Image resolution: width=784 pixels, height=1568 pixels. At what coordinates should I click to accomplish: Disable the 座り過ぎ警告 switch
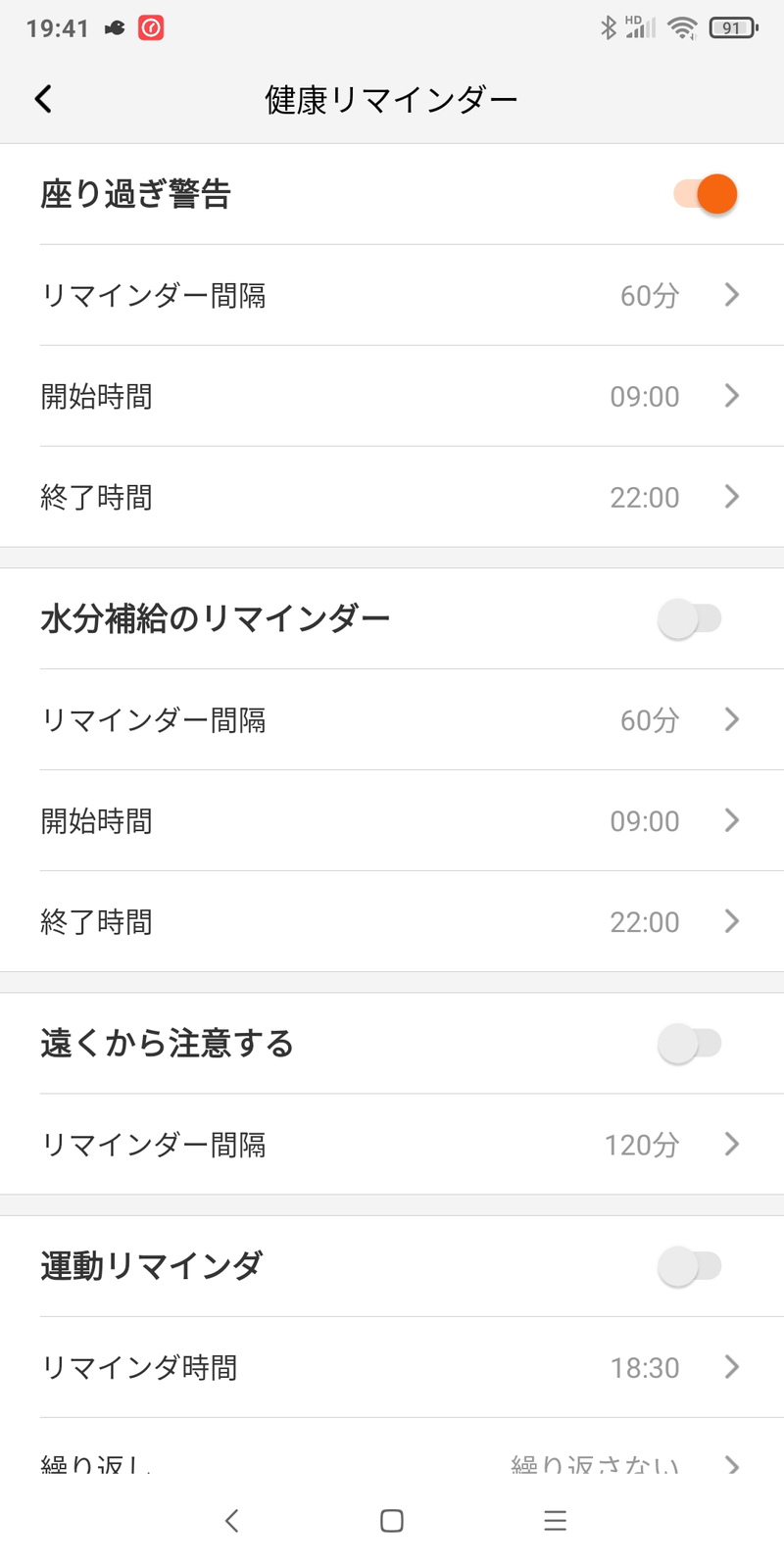[706, 194]
